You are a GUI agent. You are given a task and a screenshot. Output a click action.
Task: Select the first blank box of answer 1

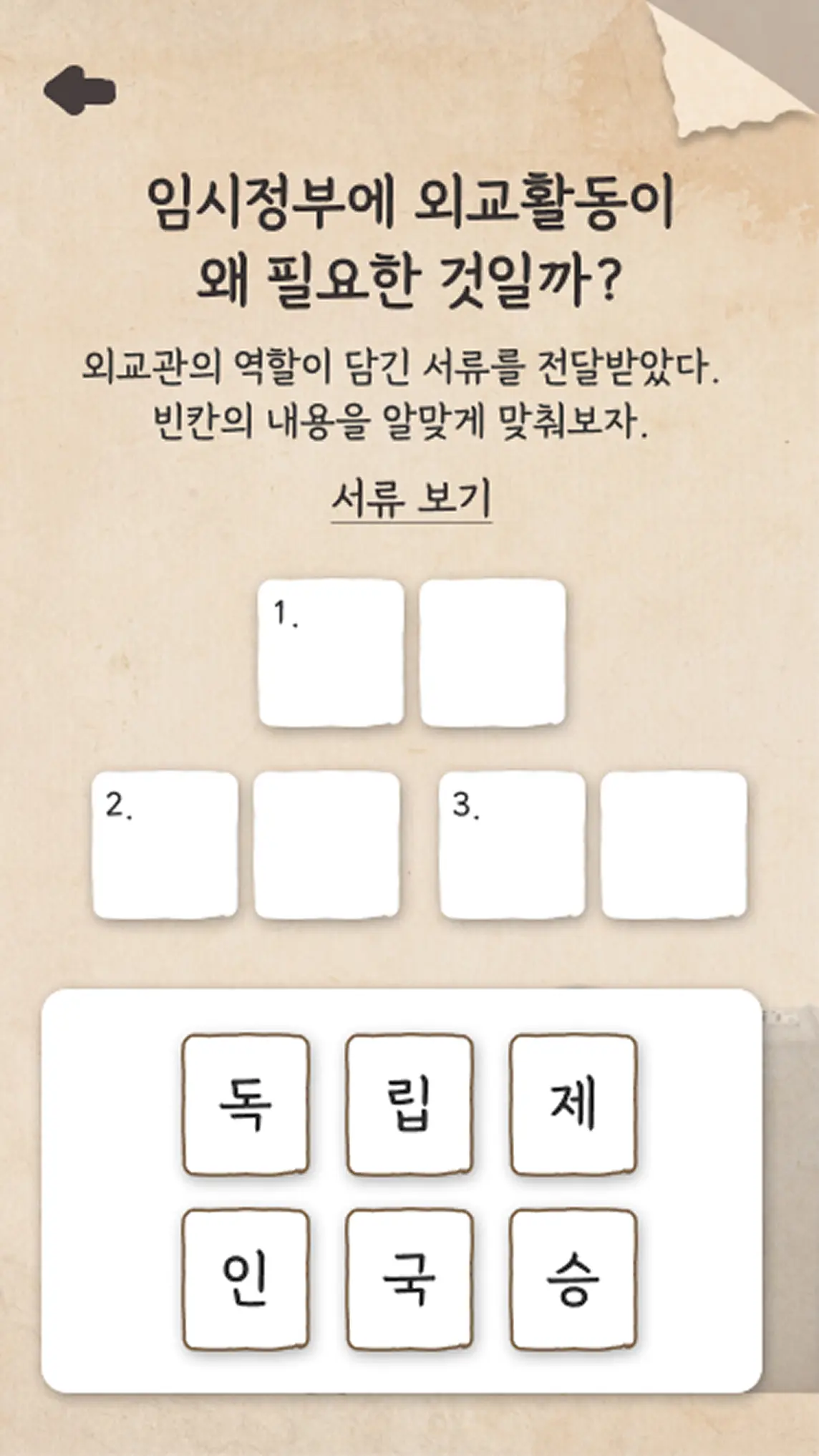[331, 653]
